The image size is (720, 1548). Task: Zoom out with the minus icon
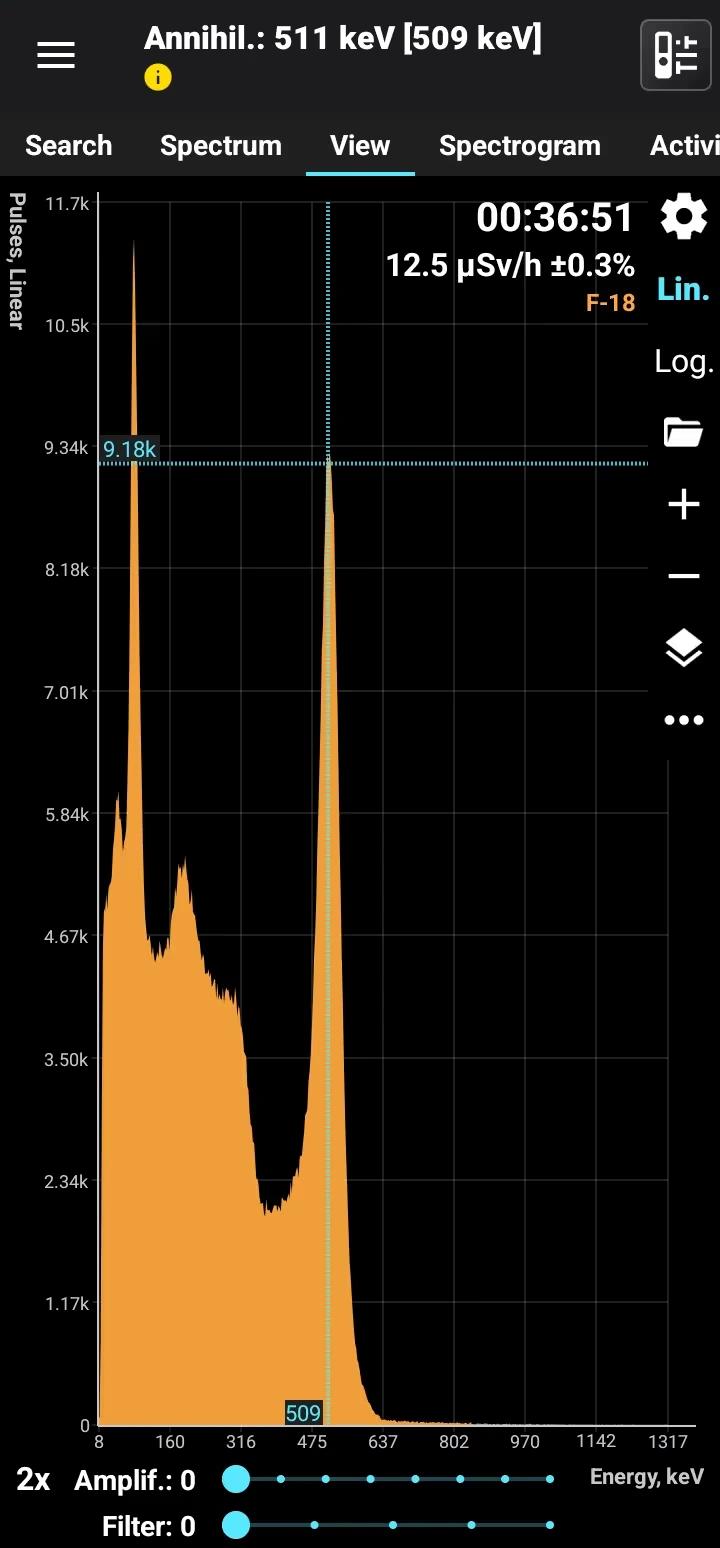(x=684, y=576)
